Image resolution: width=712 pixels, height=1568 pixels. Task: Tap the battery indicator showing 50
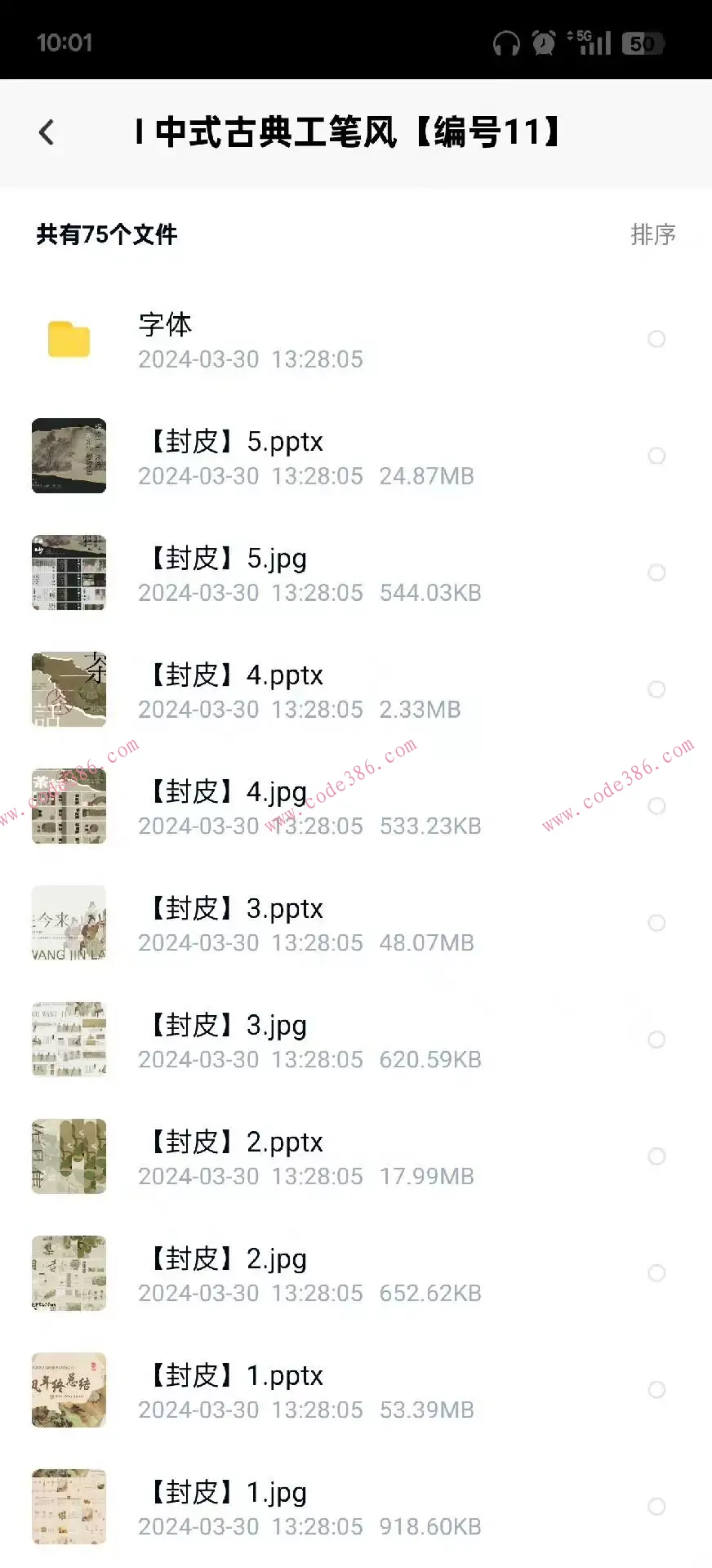pos(640,42)
